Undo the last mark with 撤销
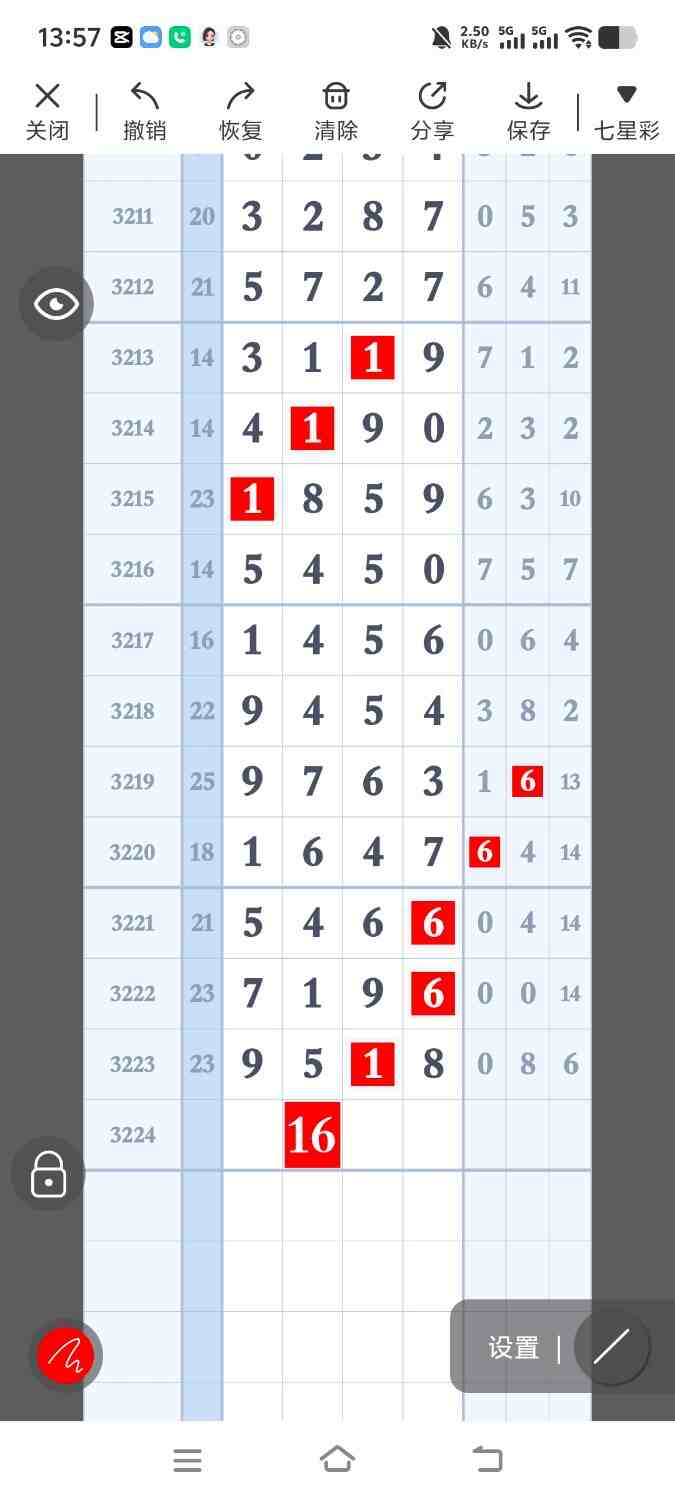This screenshot has height=1500, width=675. (x=144, y=111)
